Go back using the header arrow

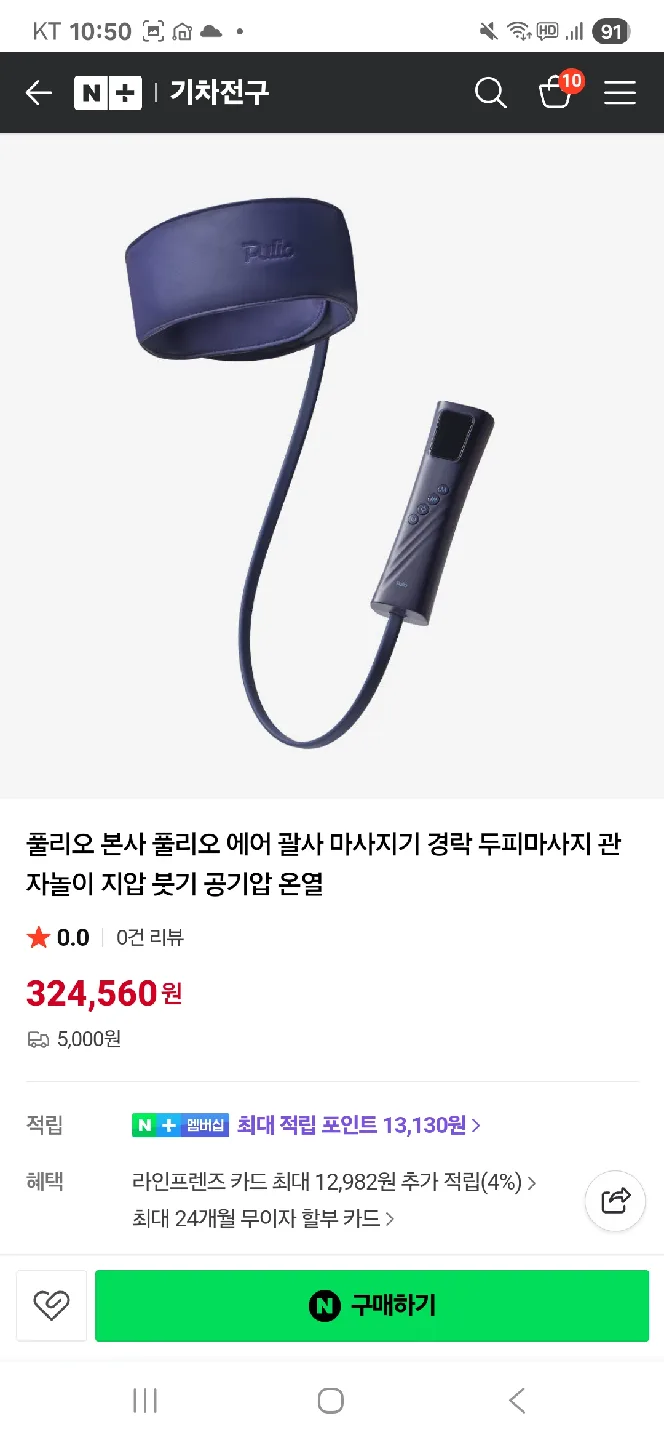(38, 93)
